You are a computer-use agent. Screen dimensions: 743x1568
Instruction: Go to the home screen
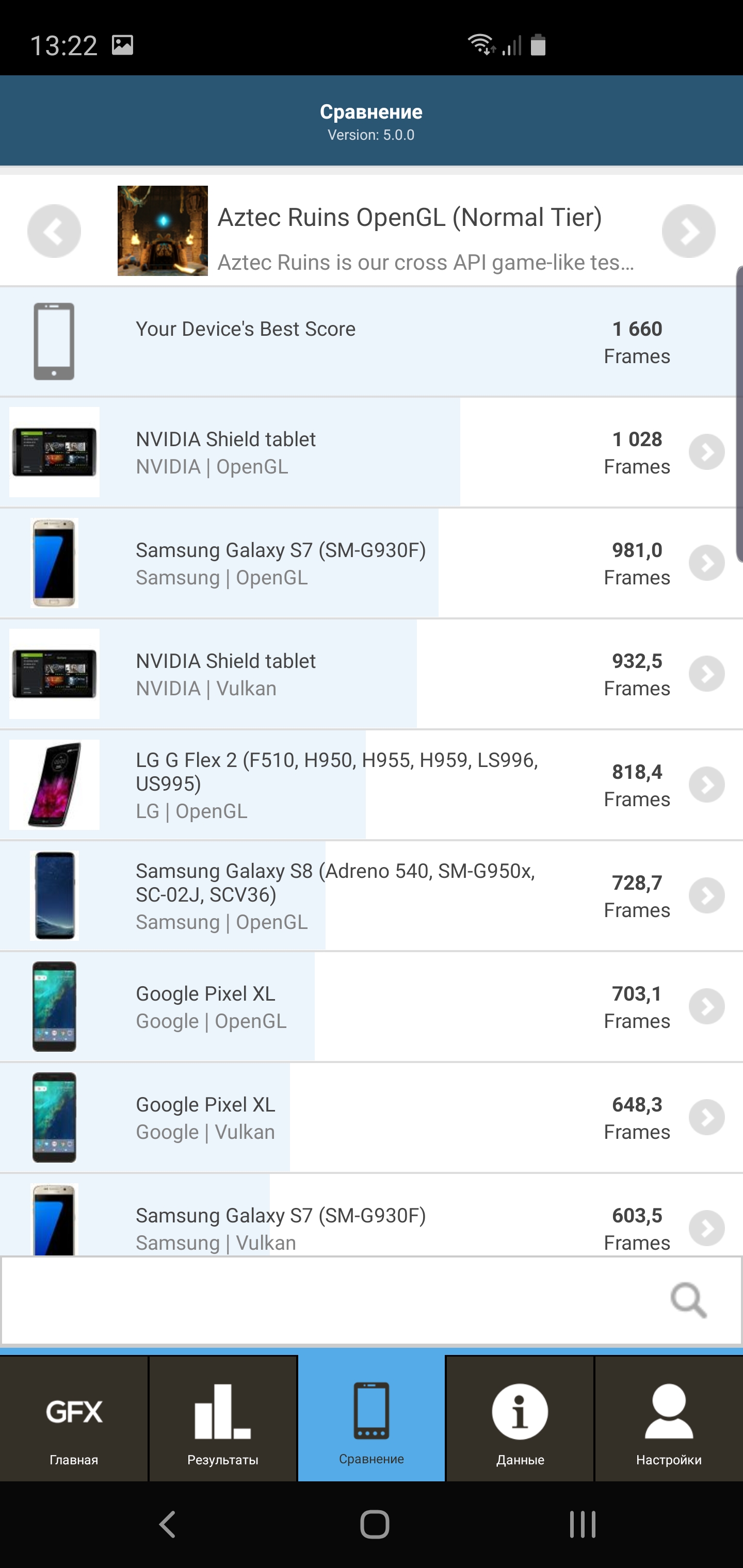tap(374, 1524)
